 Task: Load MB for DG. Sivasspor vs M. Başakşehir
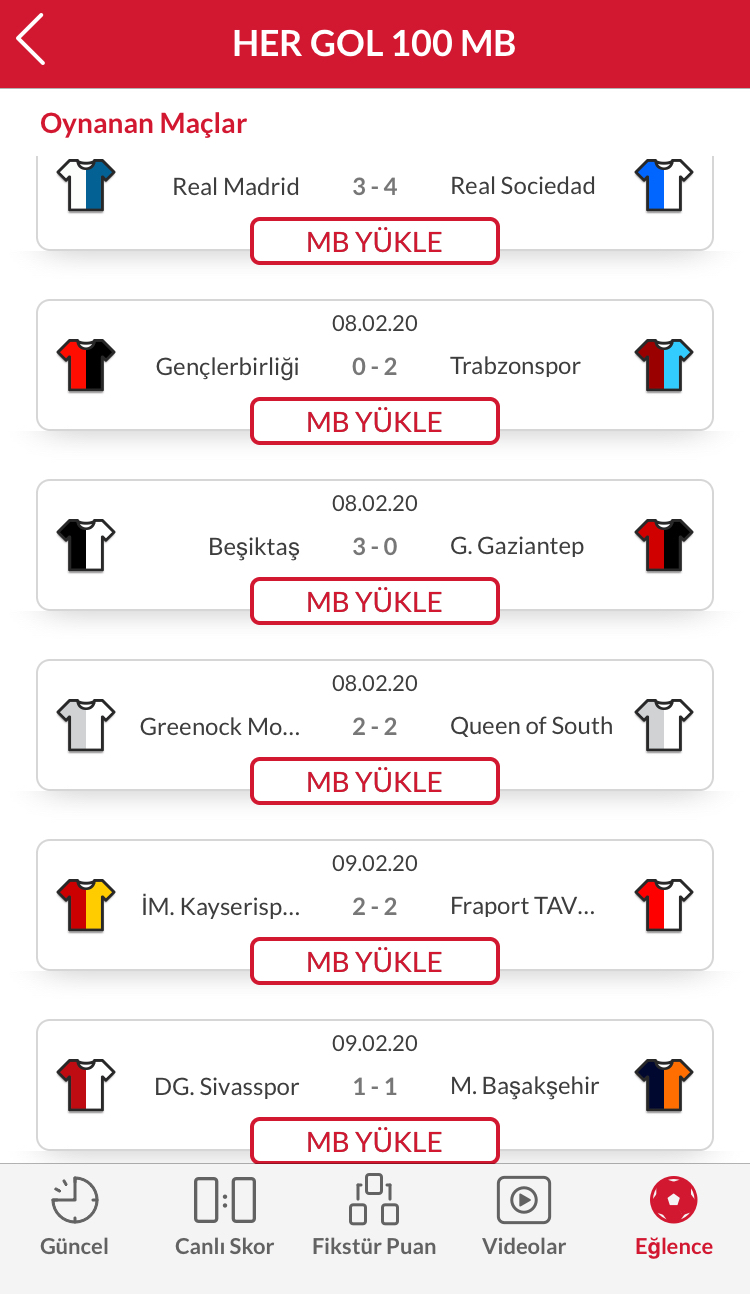[x=374, y=1141]
